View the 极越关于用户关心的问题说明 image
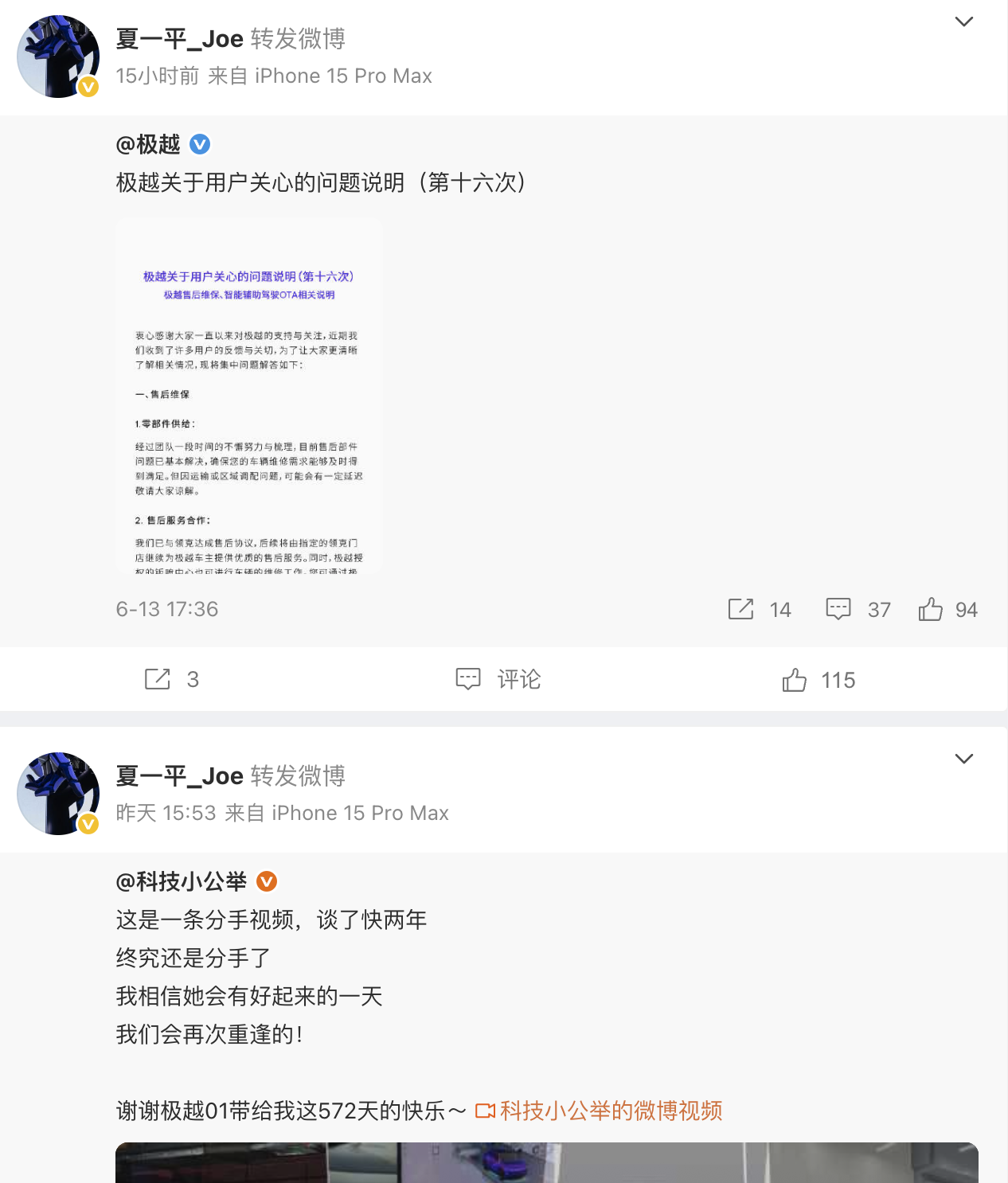This screenshot has height=1183, width=1008. (x=249, y=396)
